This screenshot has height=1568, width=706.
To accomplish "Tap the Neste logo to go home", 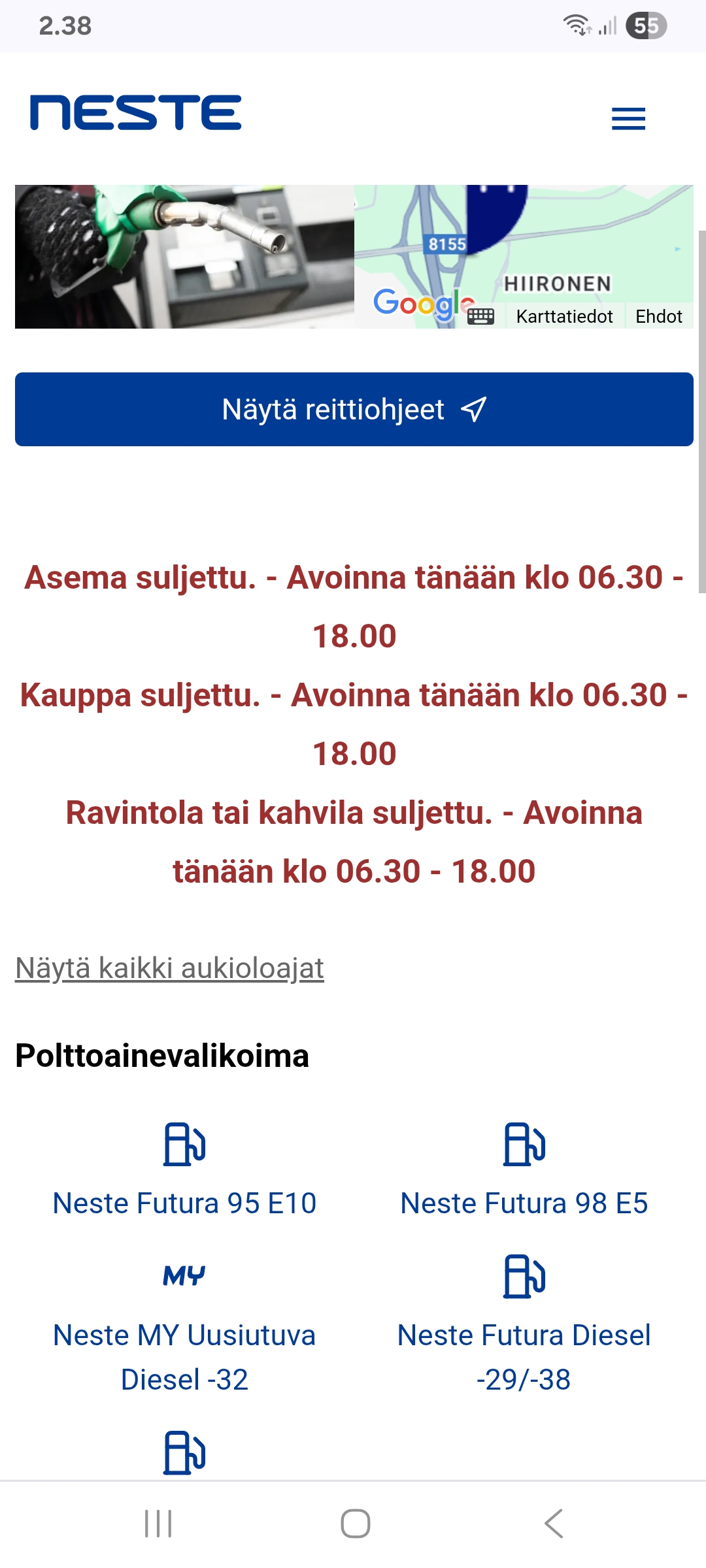I will pos(136,112).
